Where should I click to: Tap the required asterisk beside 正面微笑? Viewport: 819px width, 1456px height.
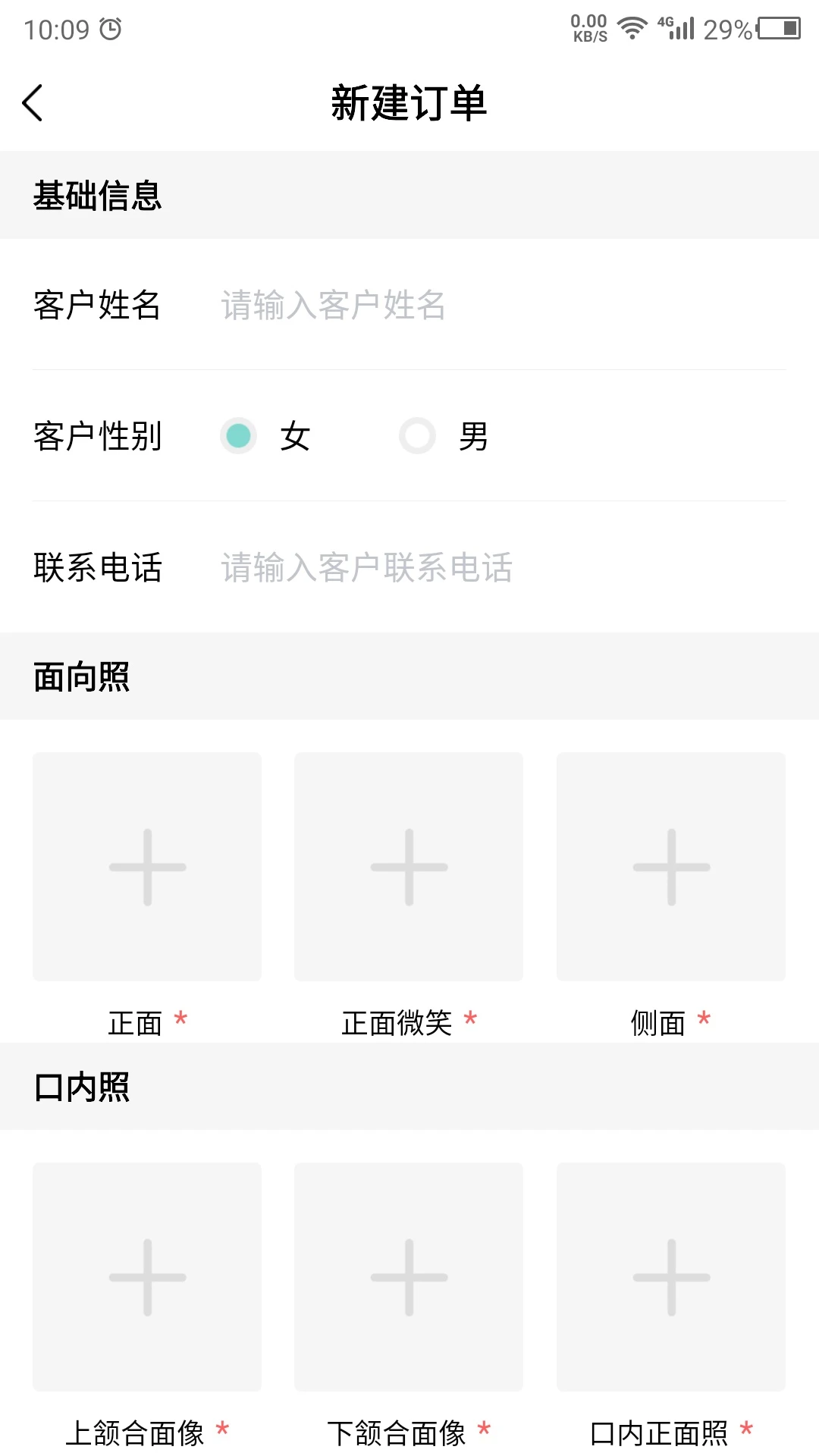[x=470, y=1021]
